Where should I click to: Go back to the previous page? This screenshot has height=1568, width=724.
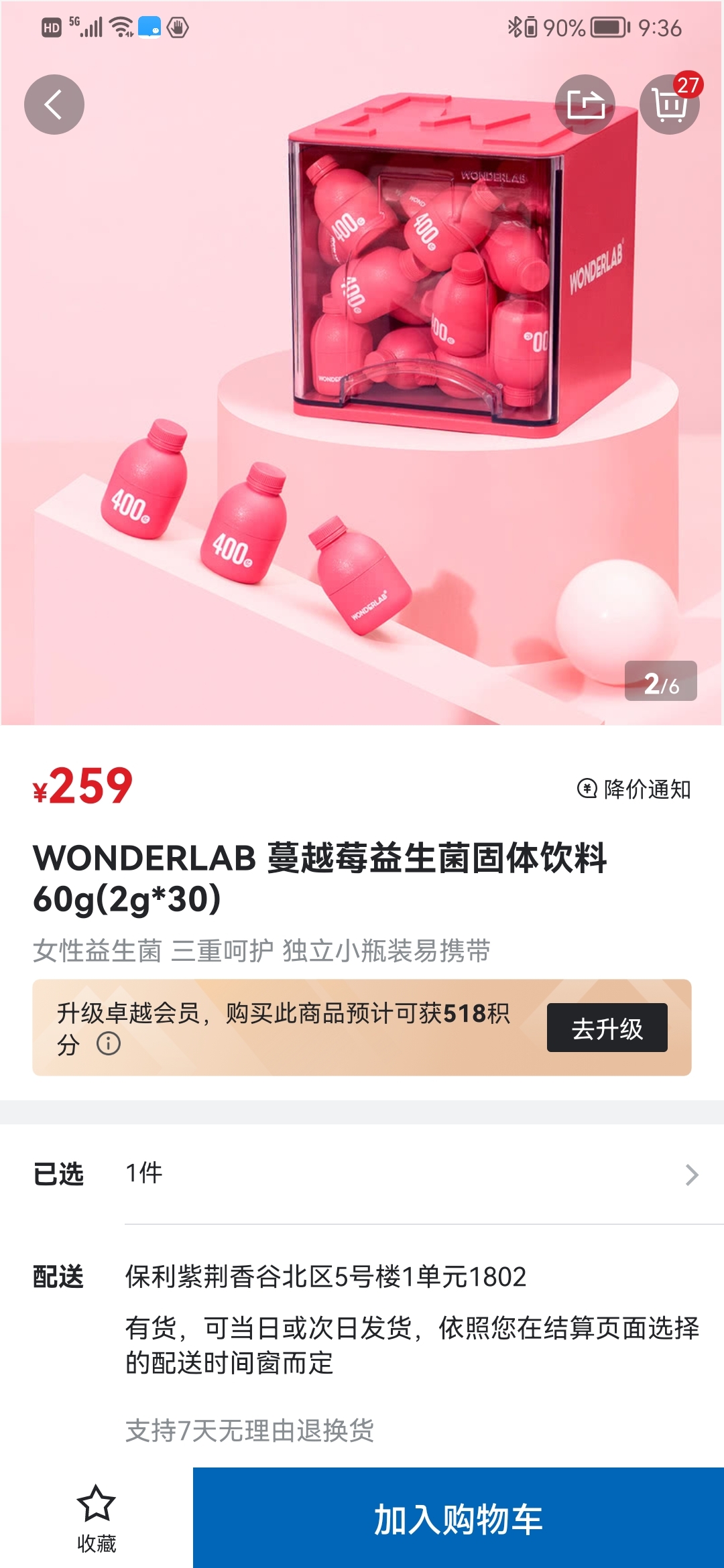(54, 105)
